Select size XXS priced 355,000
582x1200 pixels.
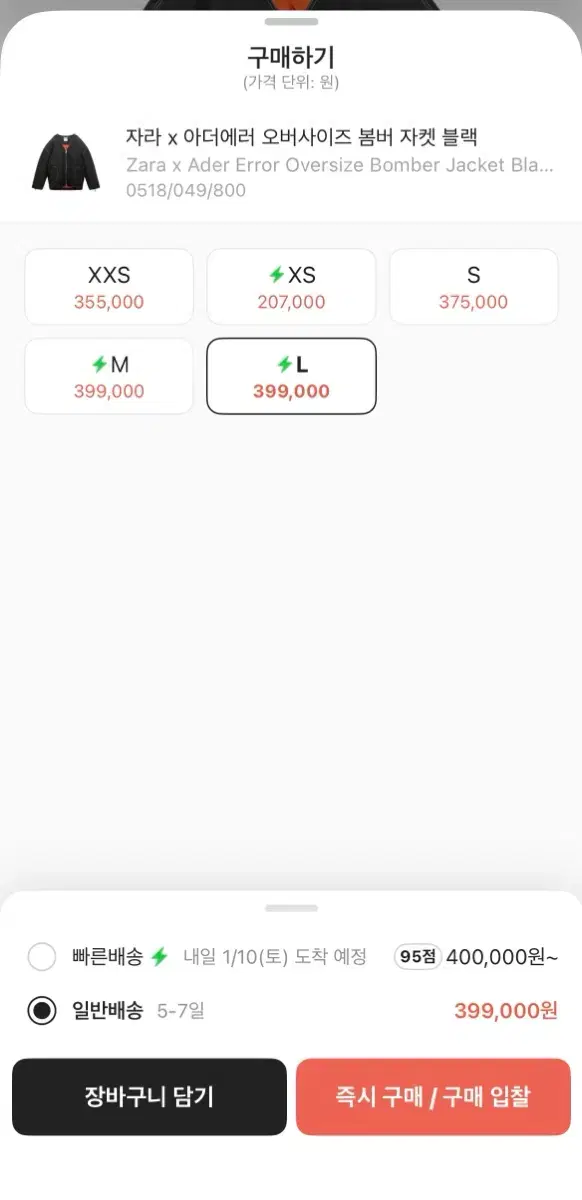coord(109,287)
